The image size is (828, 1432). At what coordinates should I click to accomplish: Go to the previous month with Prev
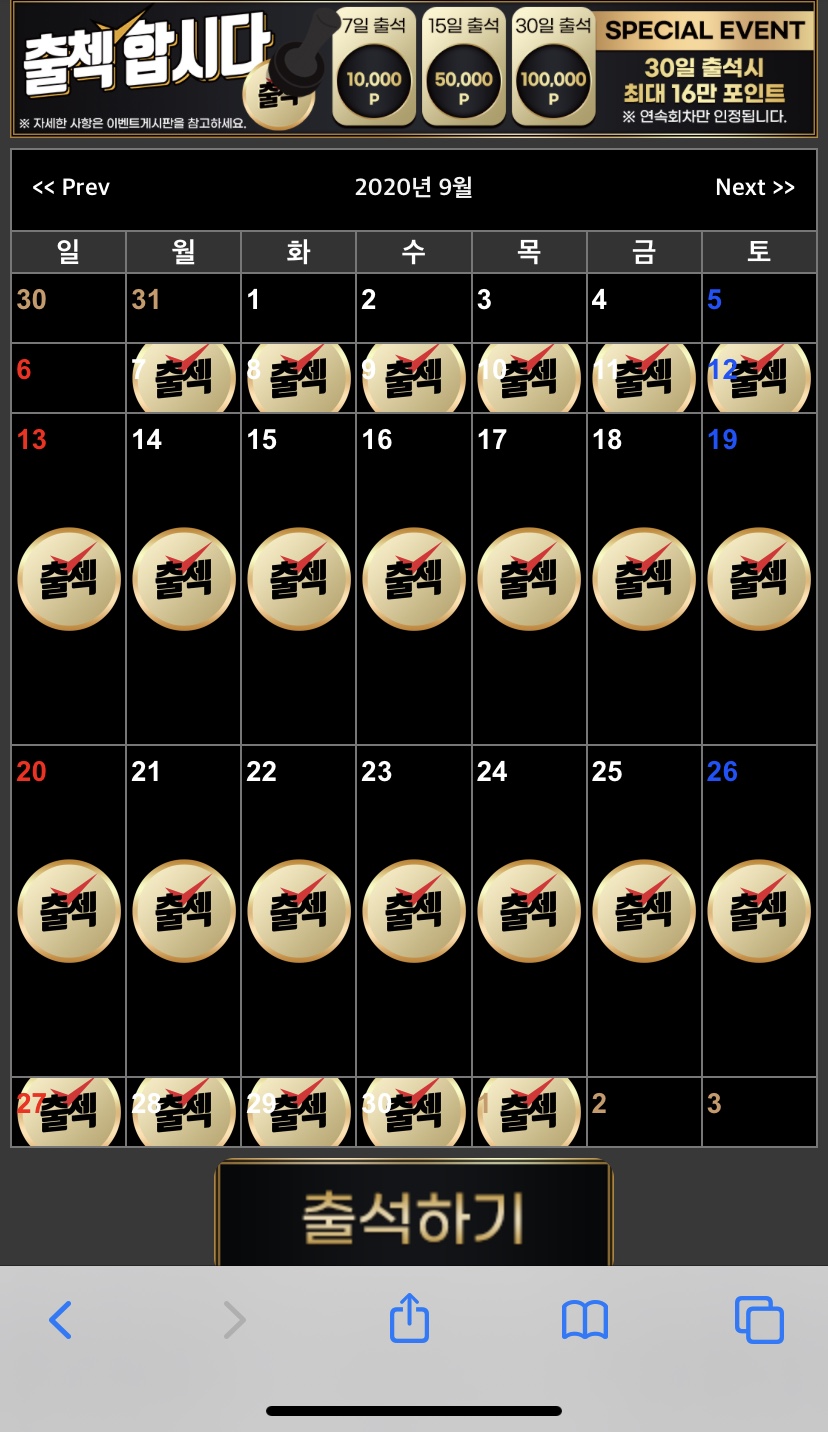click(71, 188)
